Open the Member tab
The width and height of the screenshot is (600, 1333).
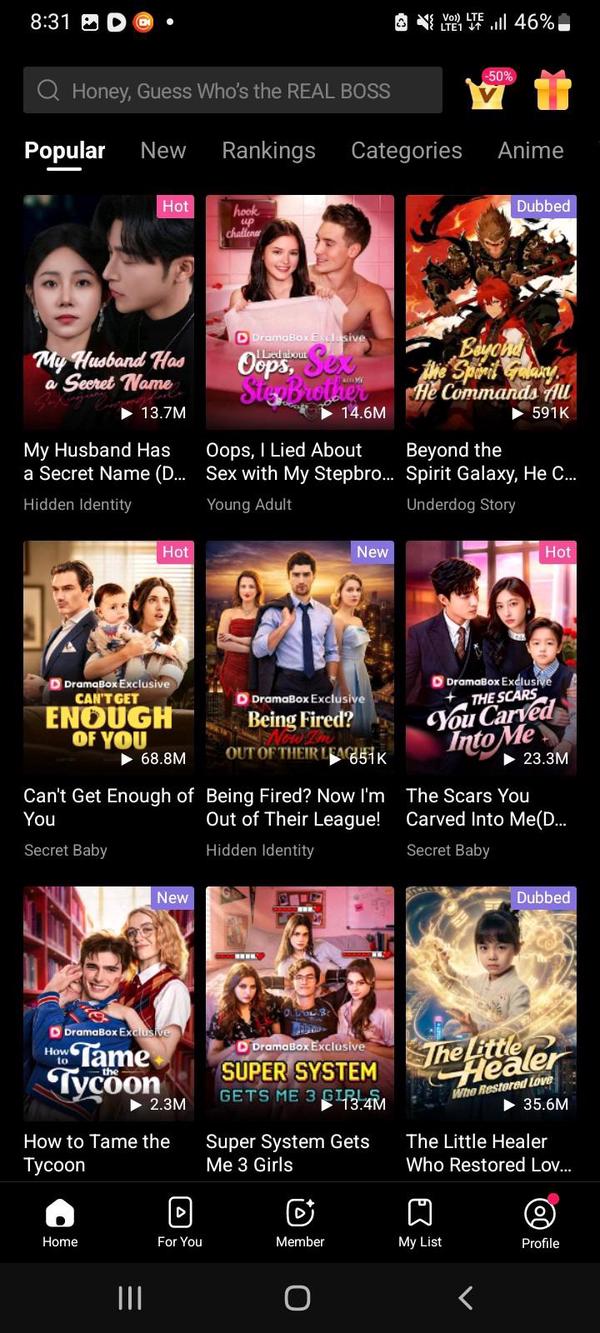click(300, 1223)
